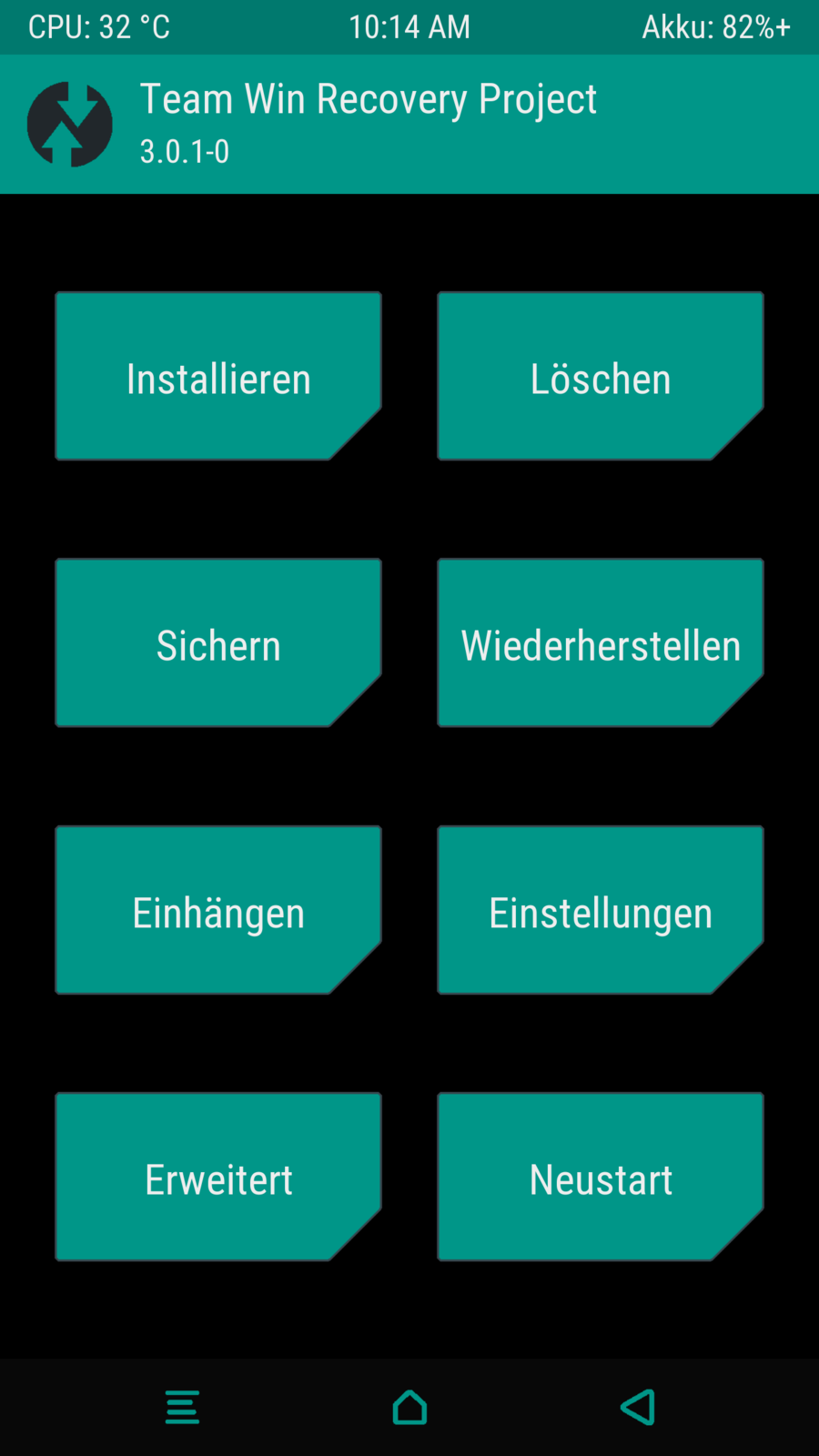This screenshot has height=1456, width=819.
Task: Open Einstellungen
Action: point(601,910)
